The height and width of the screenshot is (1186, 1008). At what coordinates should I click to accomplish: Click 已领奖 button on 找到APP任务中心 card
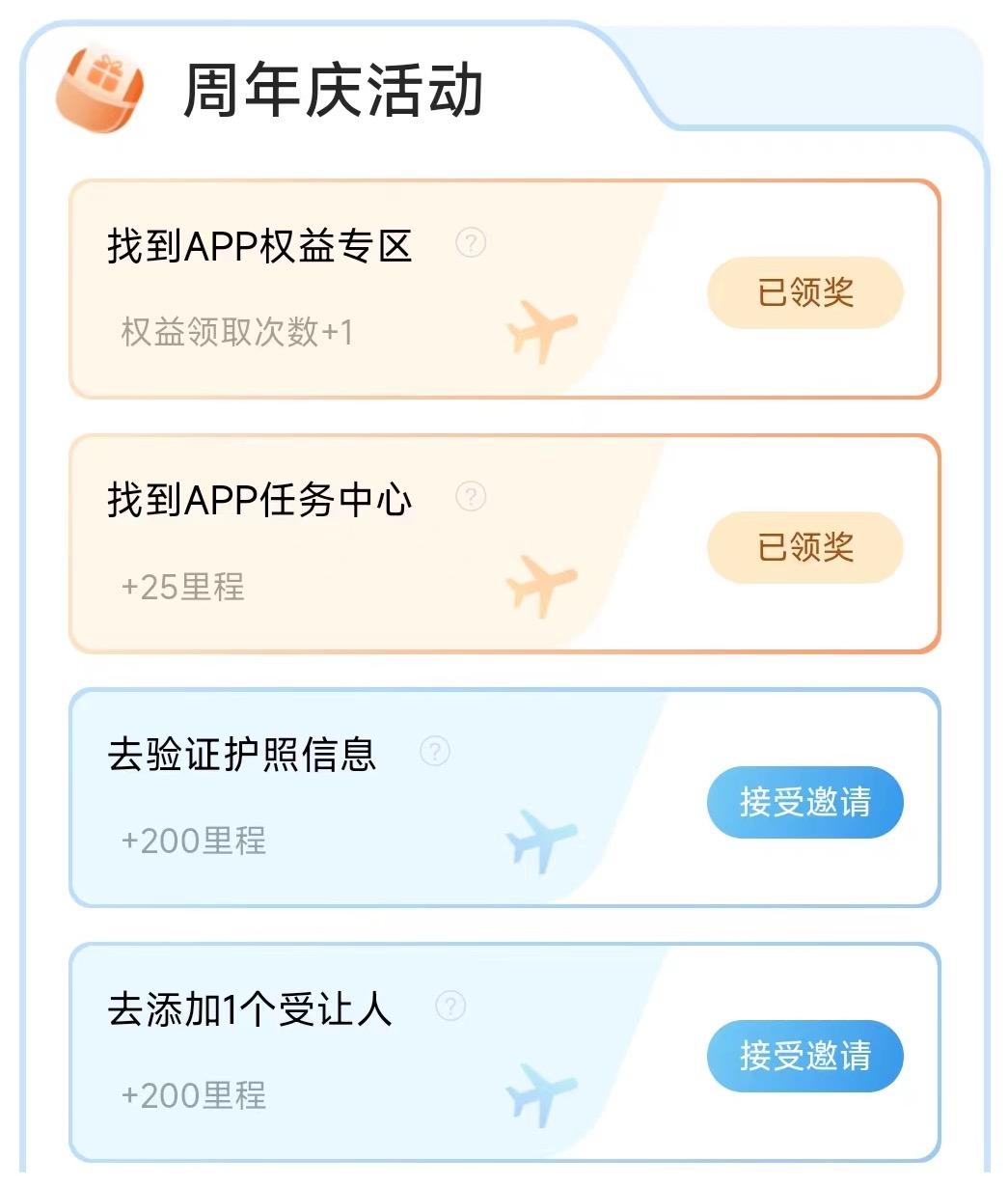click(x=805, y=547)
